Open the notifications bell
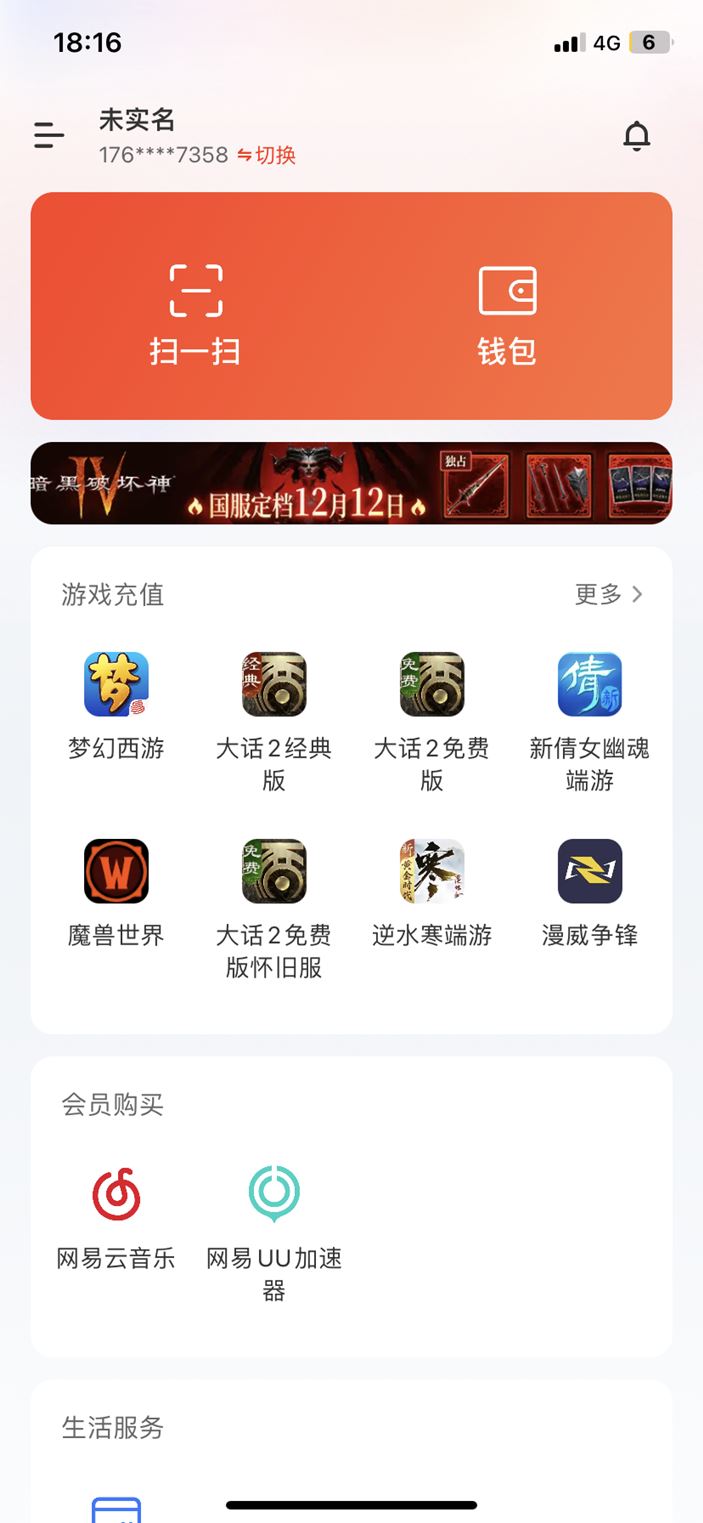The image size is (703, 1523). 636,136
